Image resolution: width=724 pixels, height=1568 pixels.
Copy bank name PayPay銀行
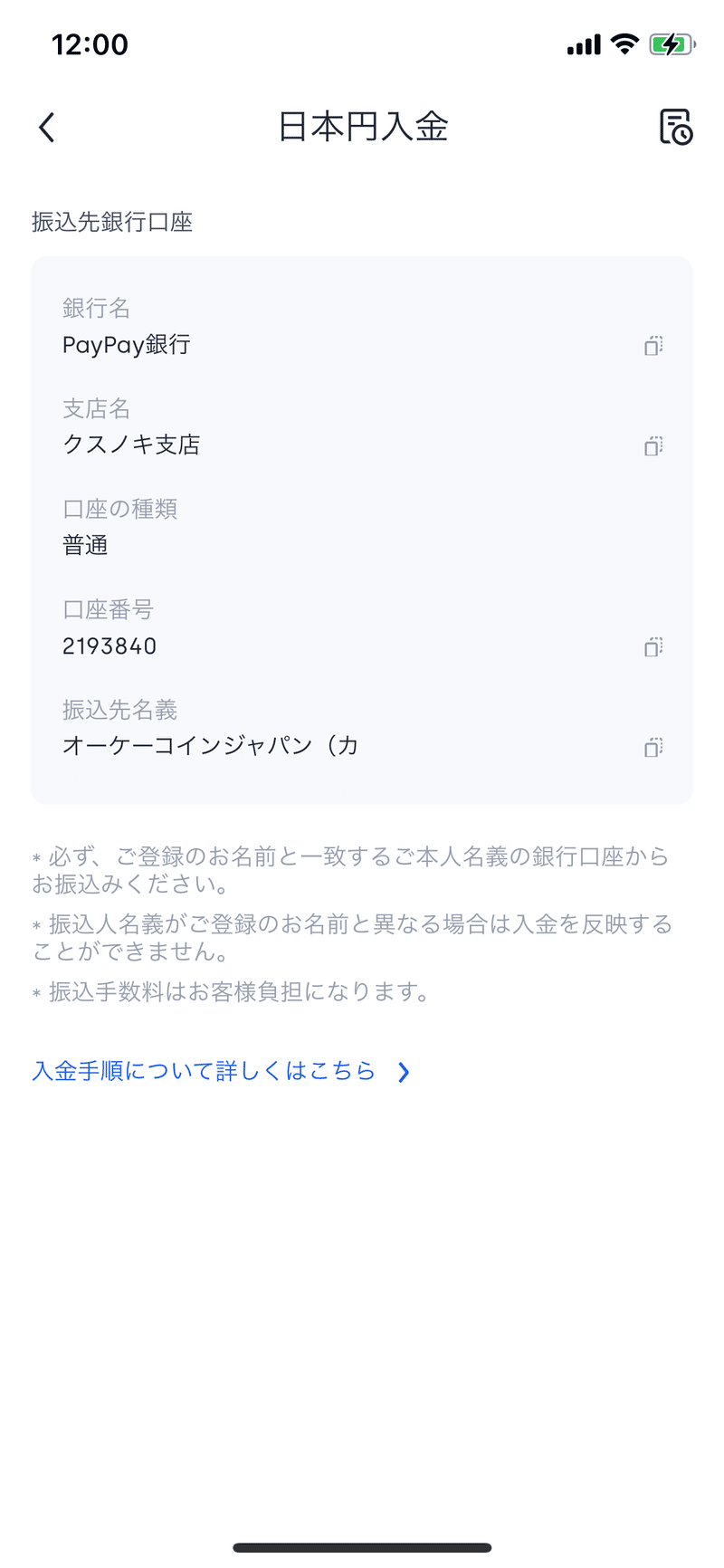pyautogui.click(x=653, y=346)
